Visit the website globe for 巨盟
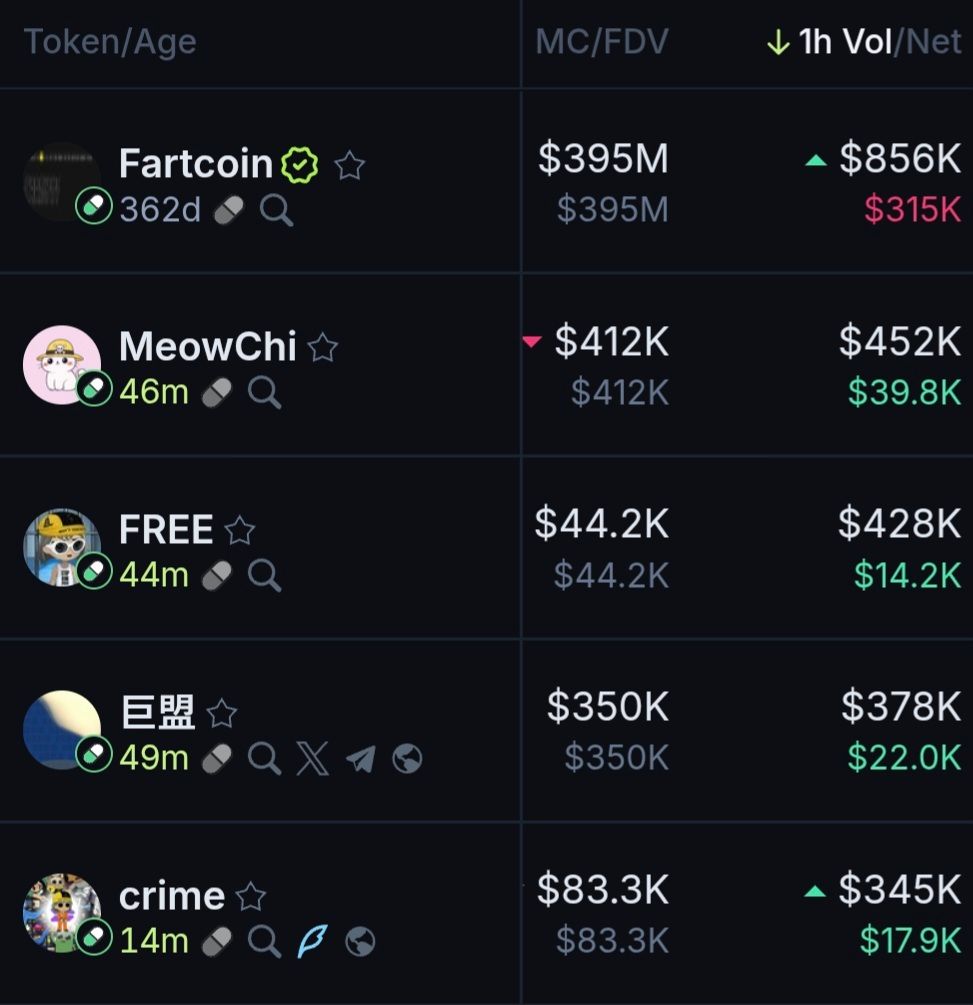973x1005 pixels. (x=407, y=759)
